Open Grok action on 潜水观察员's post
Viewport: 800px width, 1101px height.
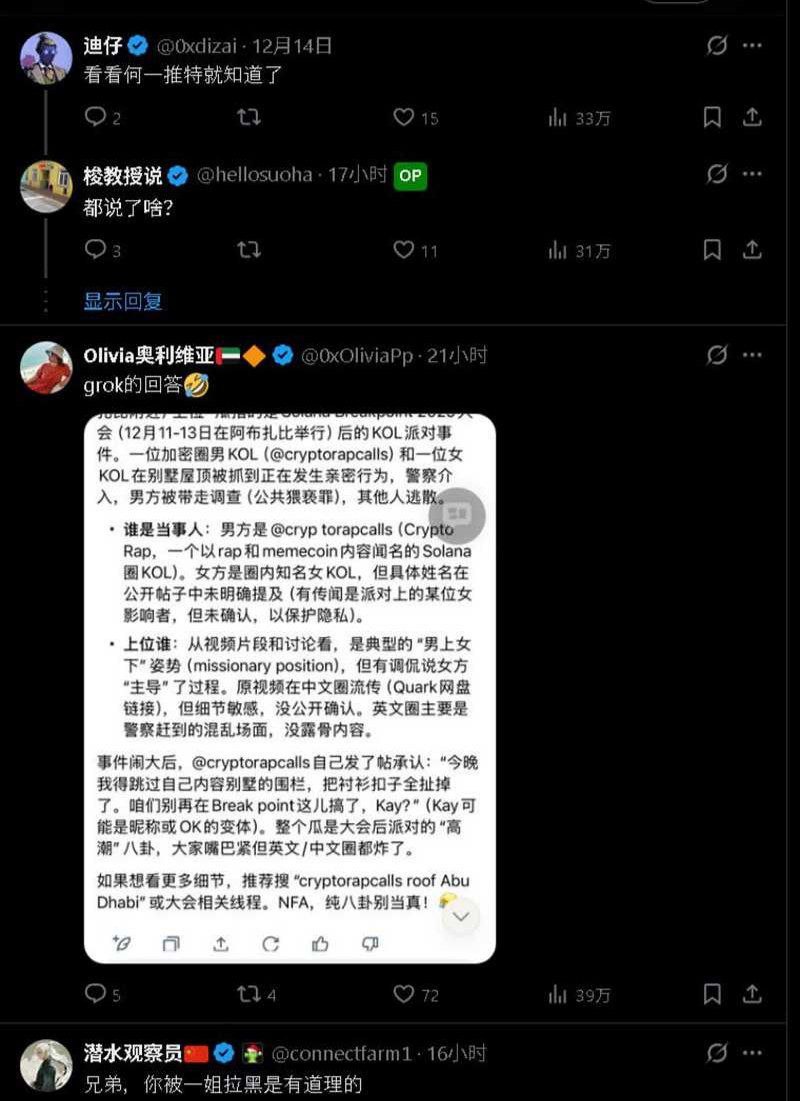717,1053
